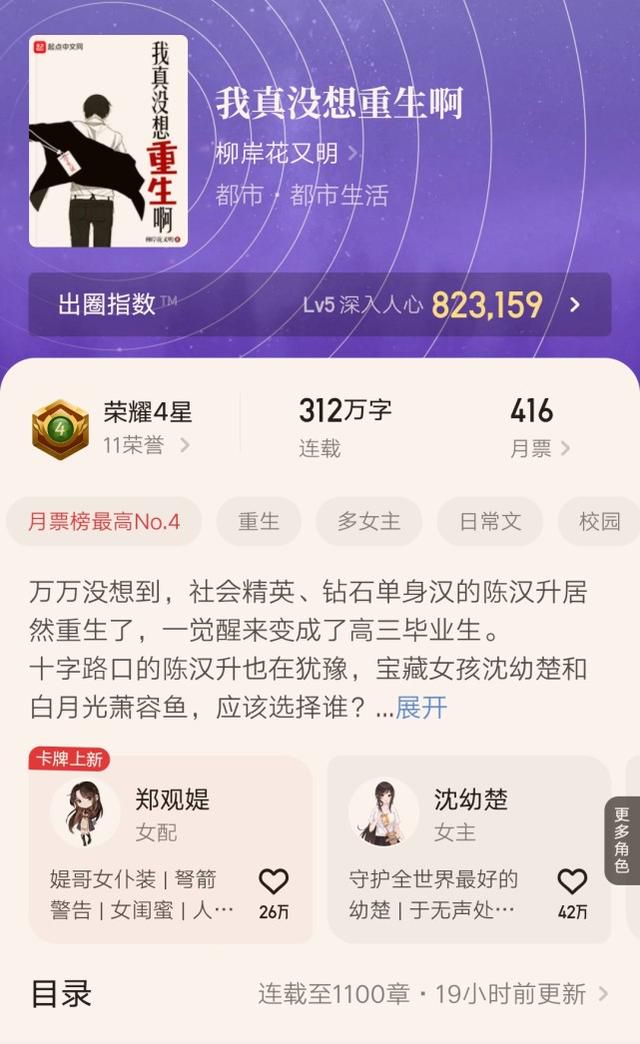Like the character 沈幼楚
Viewport: 640px width, 1044px height.
(572, 892)
